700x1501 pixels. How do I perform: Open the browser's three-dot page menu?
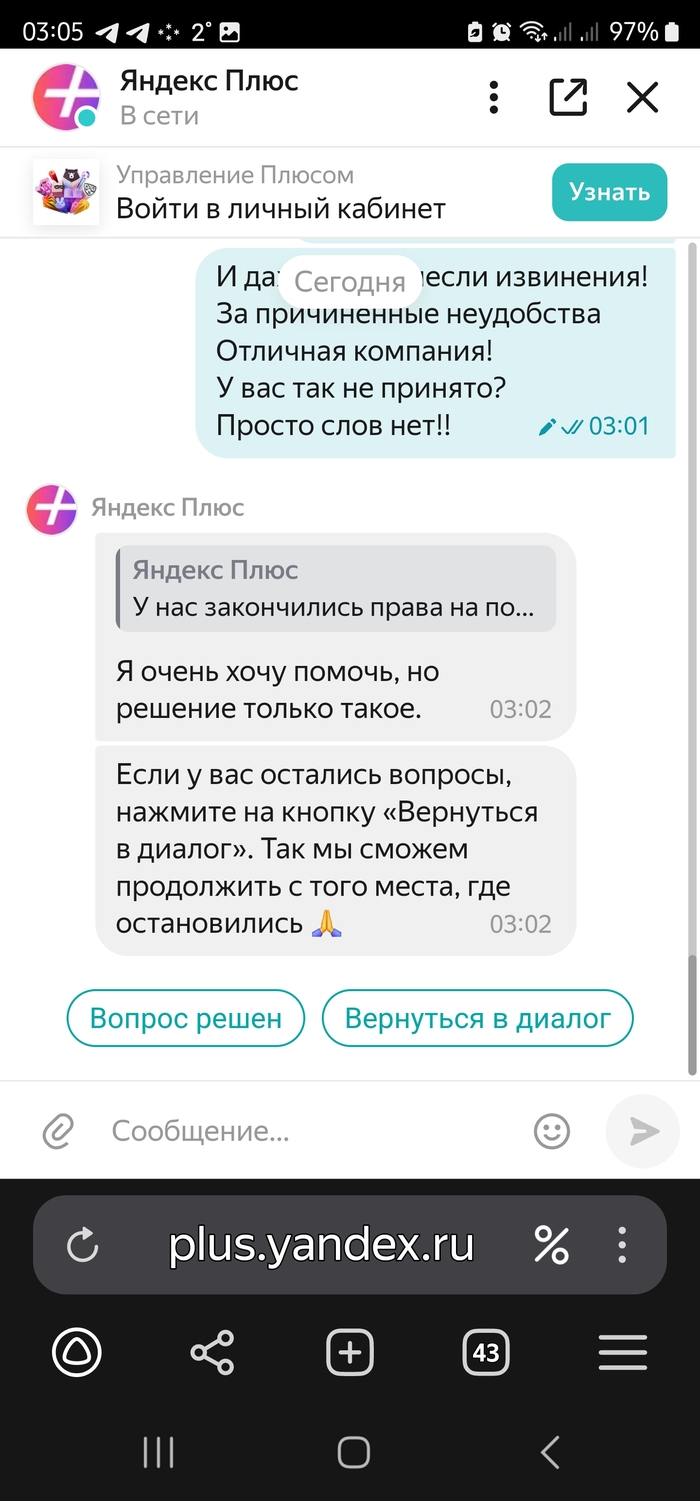[x=622, y=1246]
